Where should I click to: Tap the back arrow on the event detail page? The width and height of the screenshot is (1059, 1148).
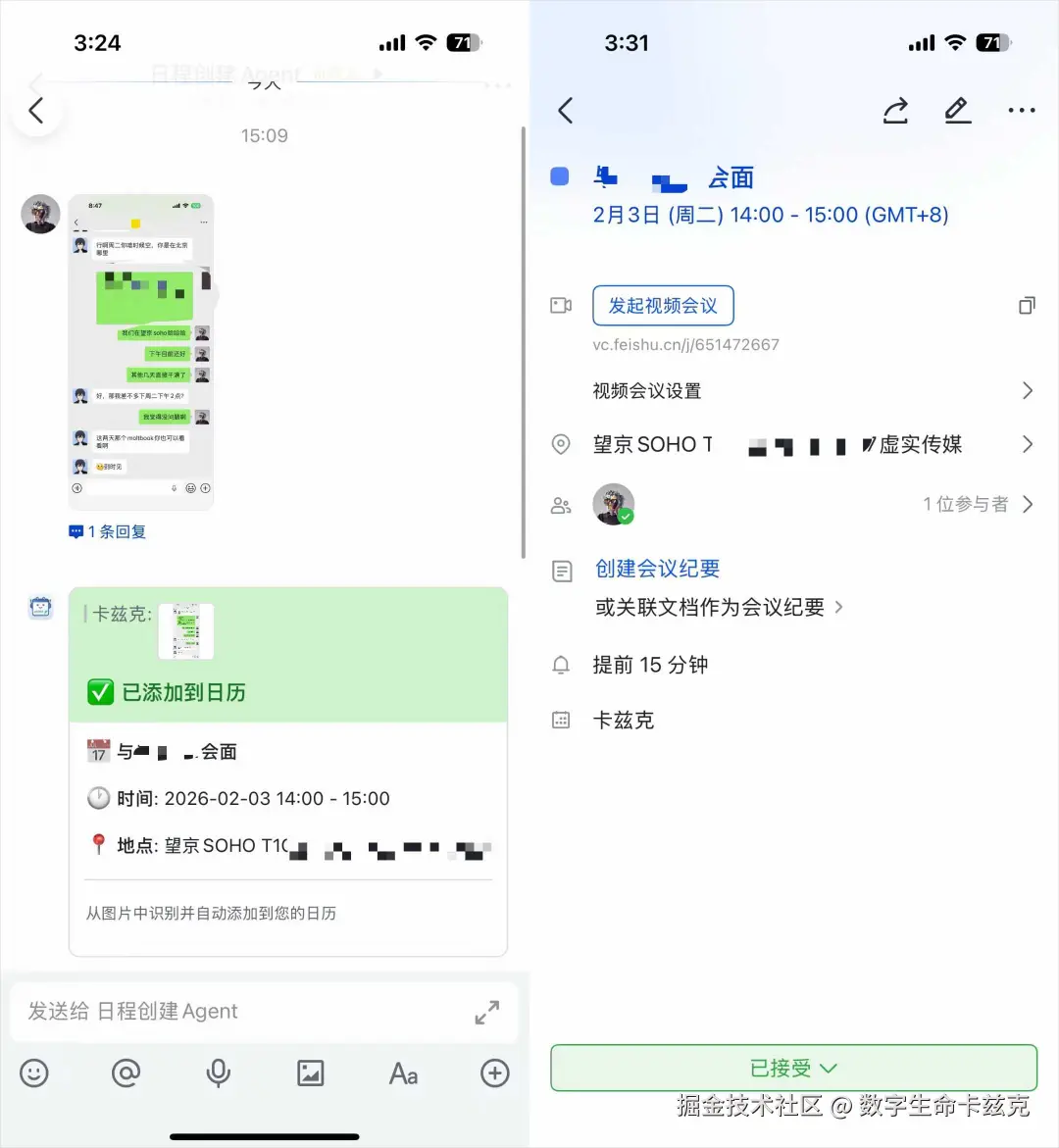pos(565,110)
